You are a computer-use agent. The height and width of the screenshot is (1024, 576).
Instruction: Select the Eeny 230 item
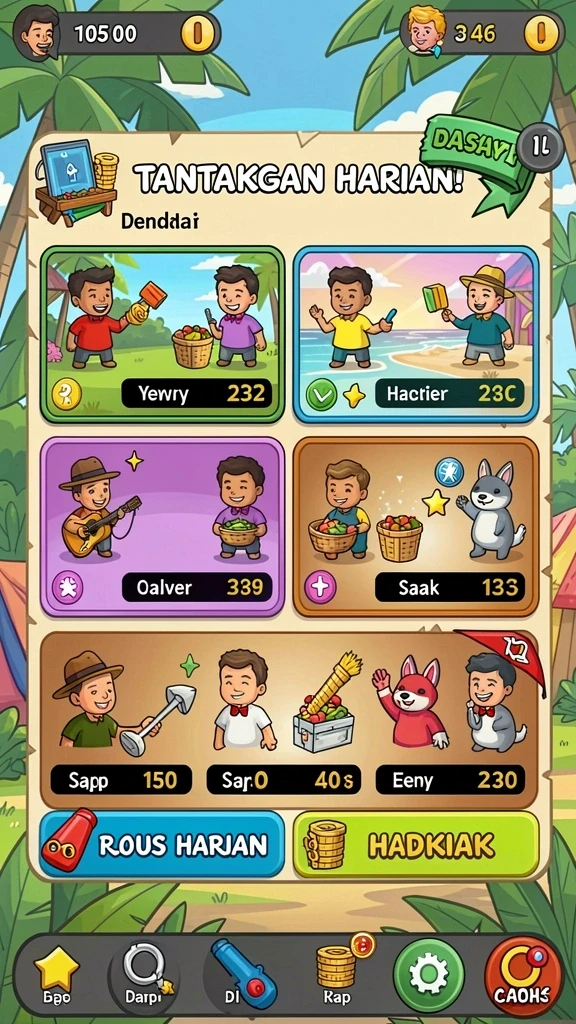click(x=451, y=780)
